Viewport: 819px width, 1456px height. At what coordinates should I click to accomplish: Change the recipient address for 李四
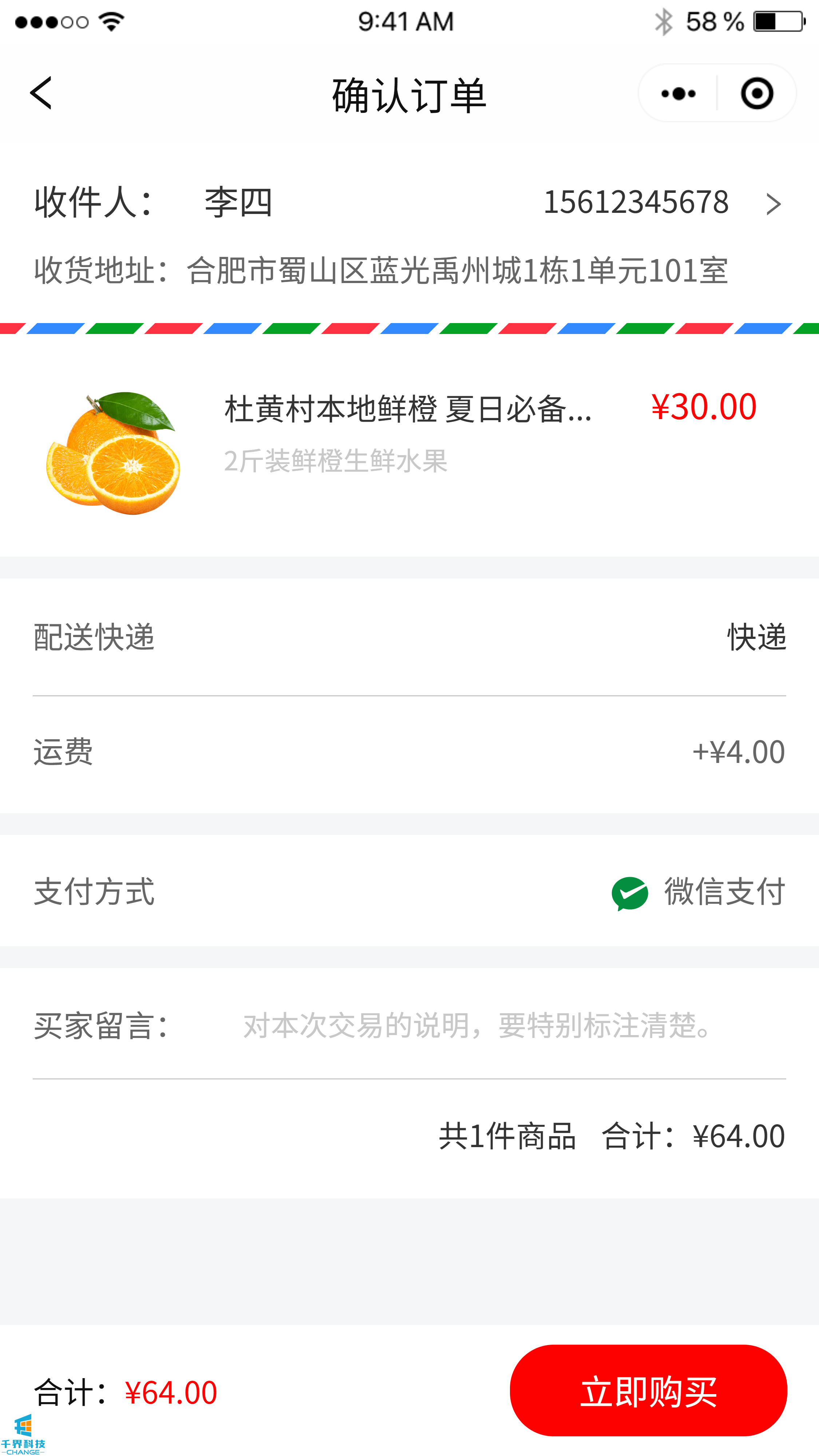(773, 204)
